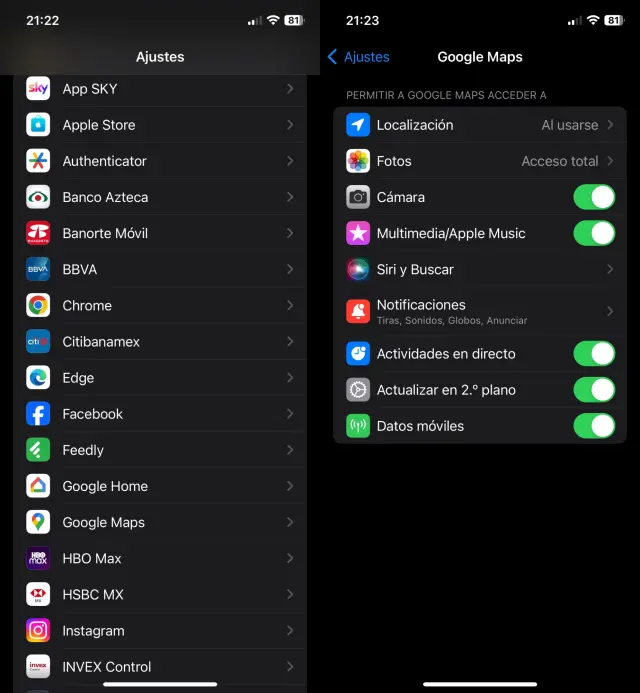
Task: Open Siri y Buscar settings
Action: (x=480, y=269)
